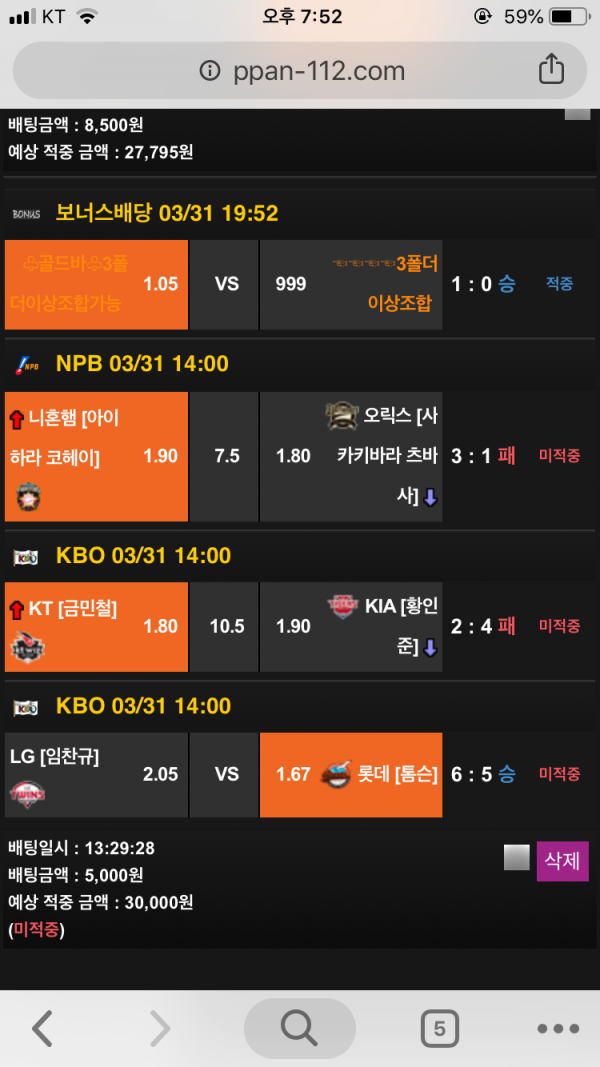Screen dimensions: 600x1067
Task: Go back to the previous page
Action: pyautogui.click(x=43, y=1028)
